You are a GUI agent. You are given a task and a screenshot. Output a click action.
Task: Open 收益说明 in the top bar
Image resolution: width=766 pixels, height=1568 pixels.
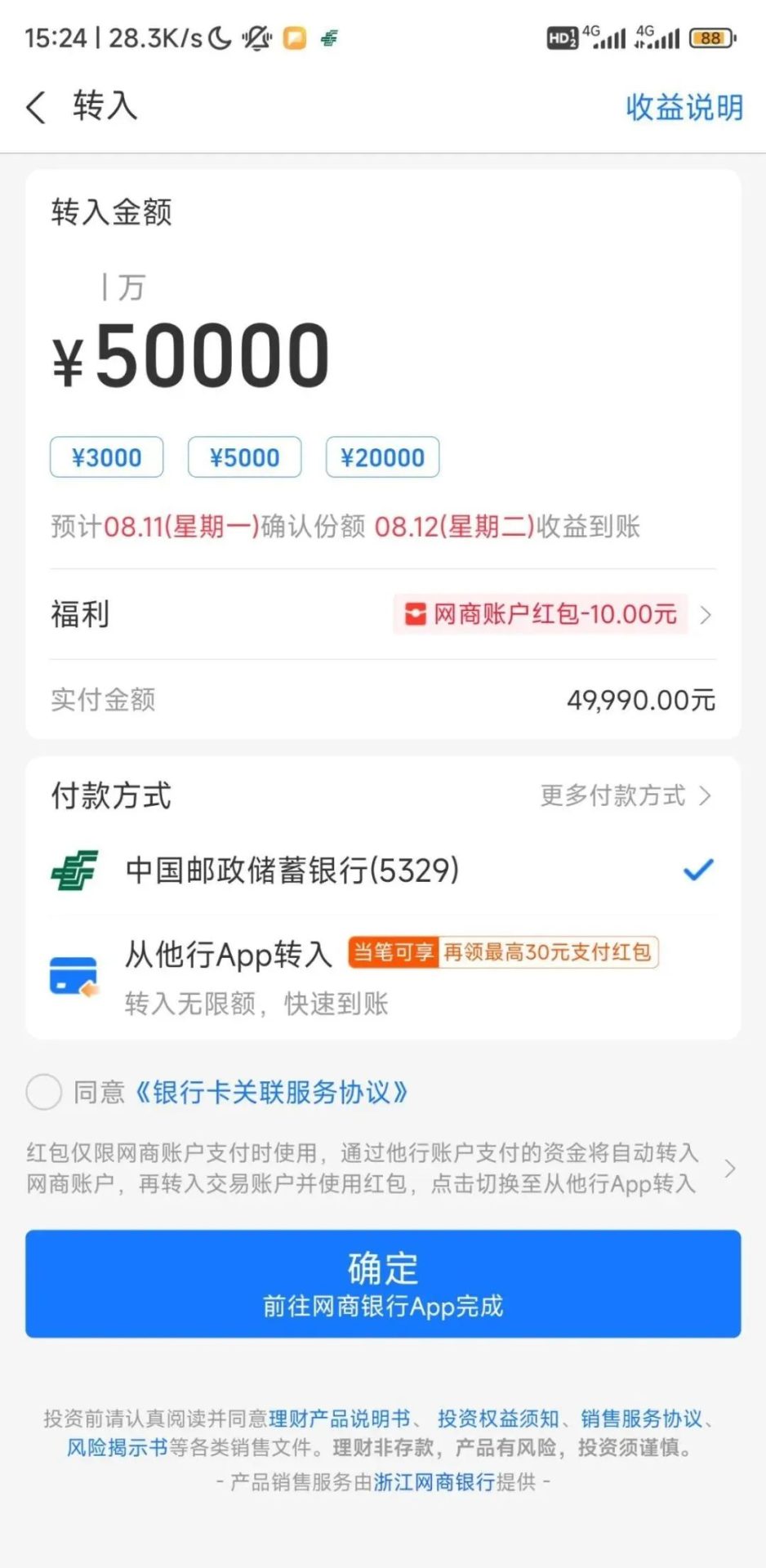(684, 107)
